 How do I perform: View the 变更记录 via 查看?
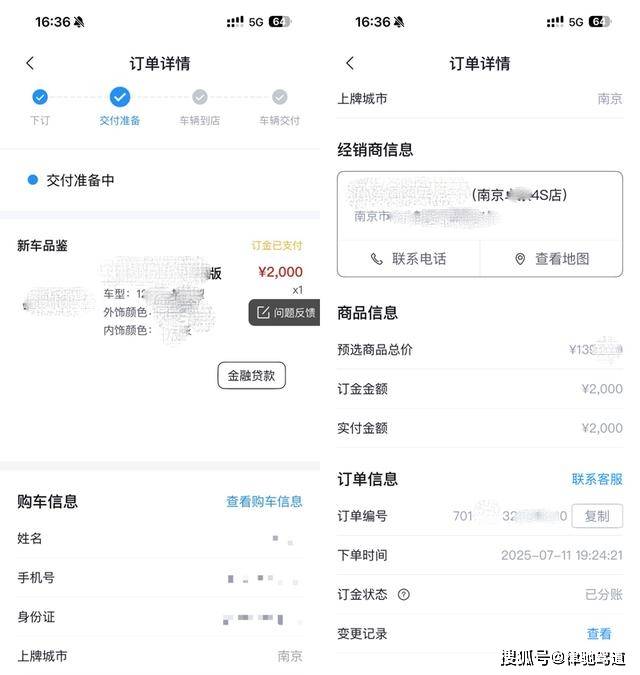(599, 634)
